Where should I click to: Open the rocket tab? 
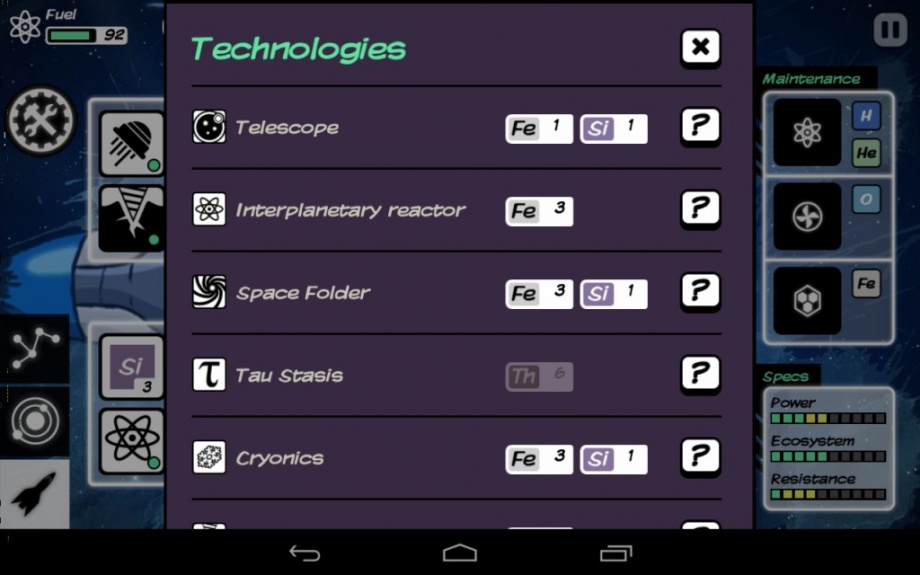pos(35,494)
